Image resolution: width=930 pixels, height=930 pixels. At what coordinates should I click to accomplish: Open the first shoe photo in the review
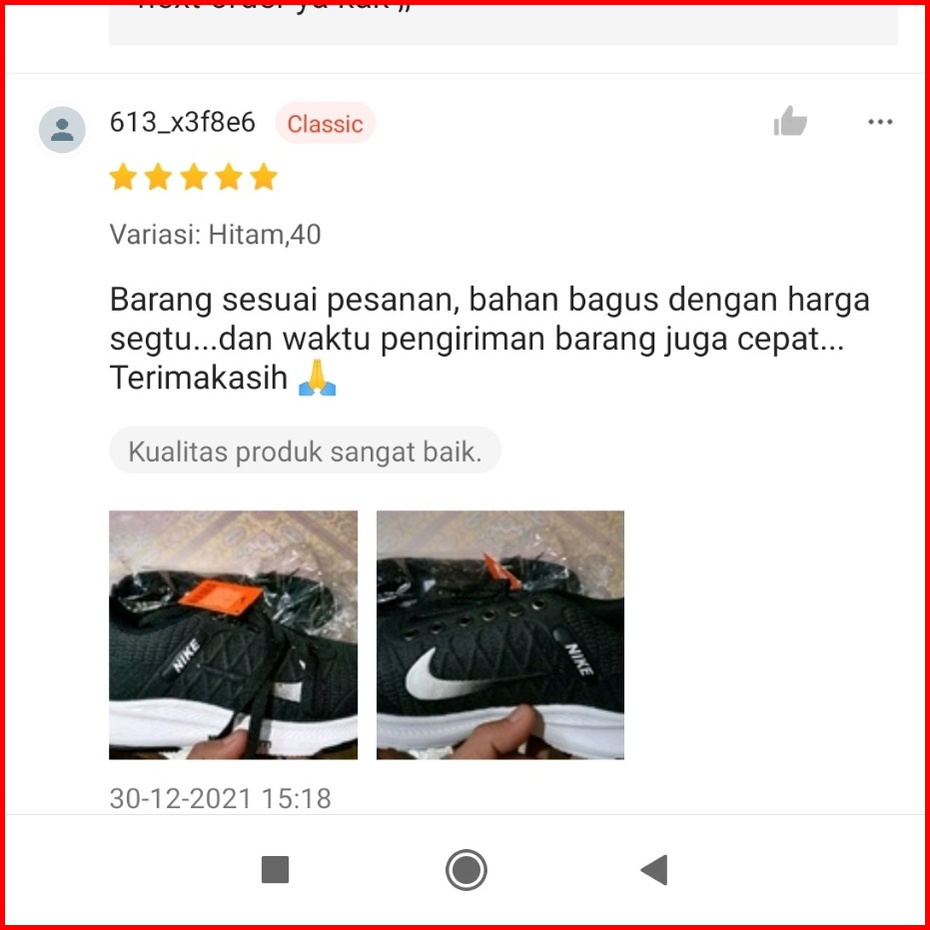tap(233, 635)
